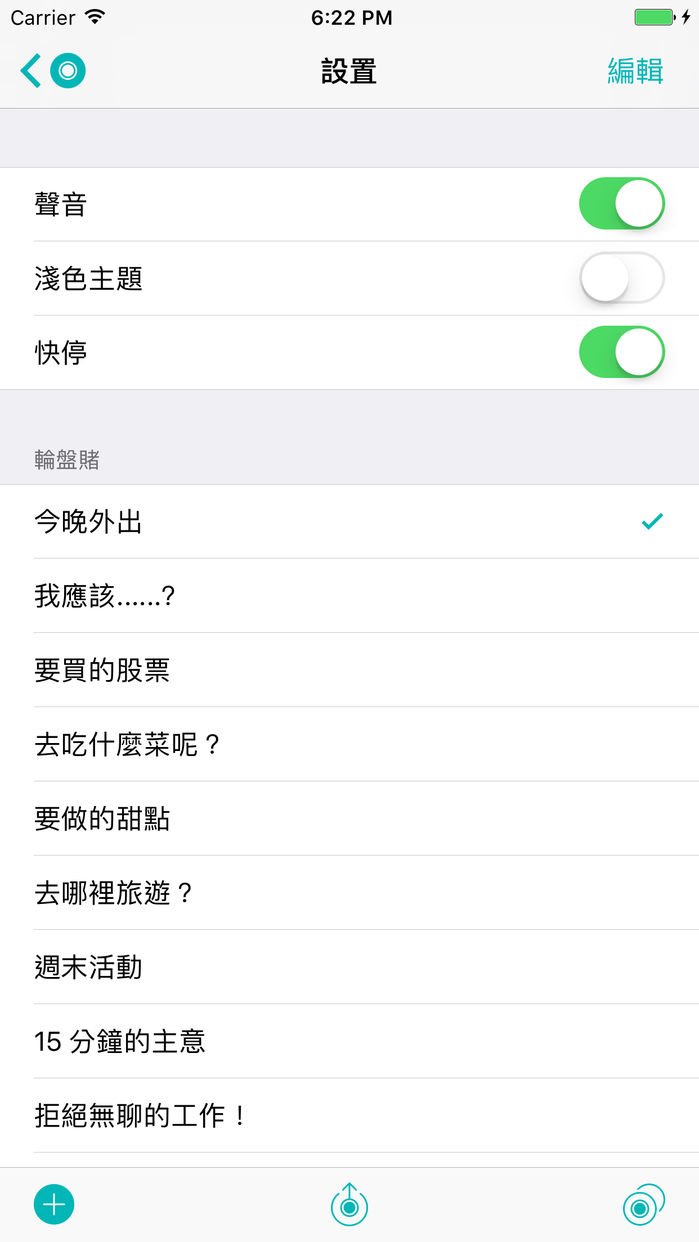
Task: Open the wheel icon at bottom right
Action: tap(642, 1205)
